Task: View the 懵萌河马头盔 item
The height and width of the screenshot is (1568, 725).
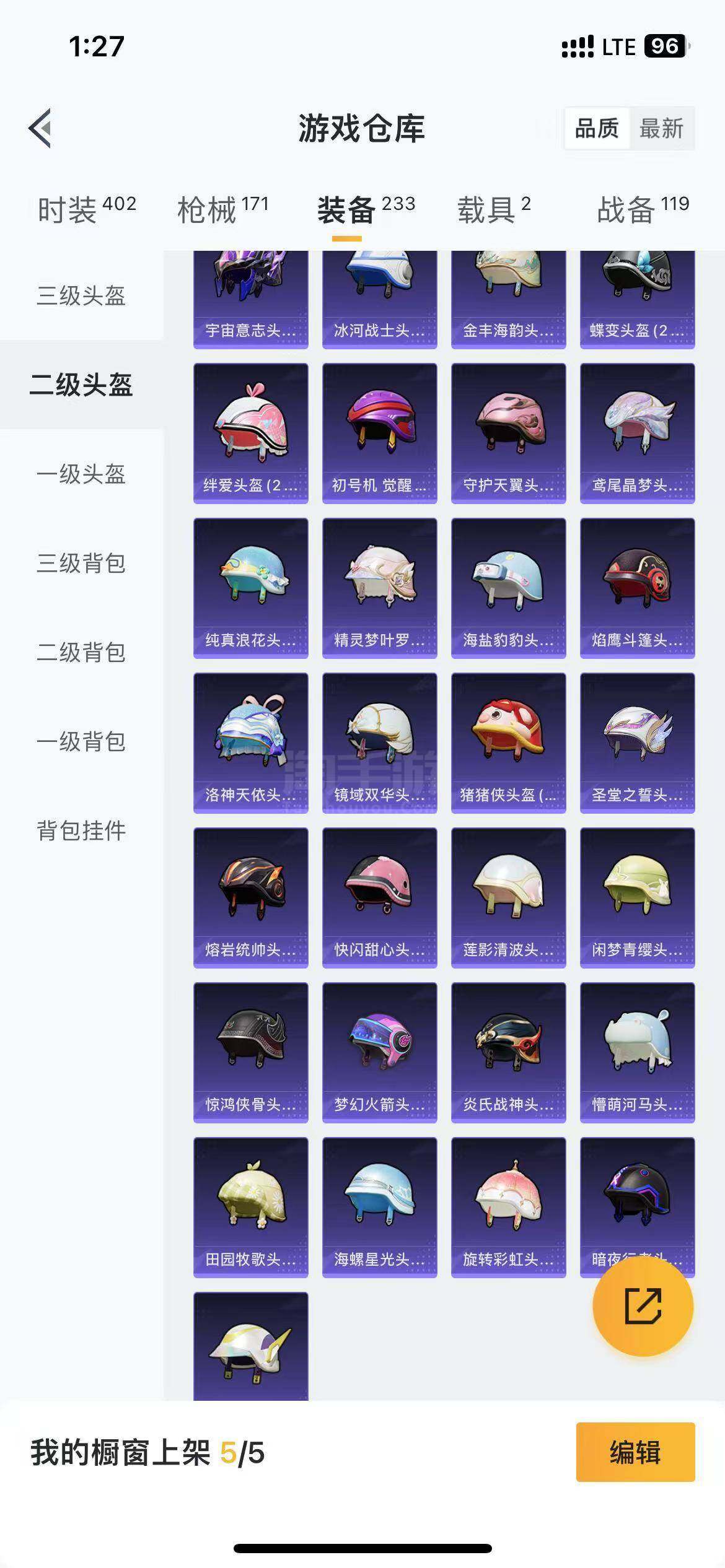Action: (x=637, y=1052)
